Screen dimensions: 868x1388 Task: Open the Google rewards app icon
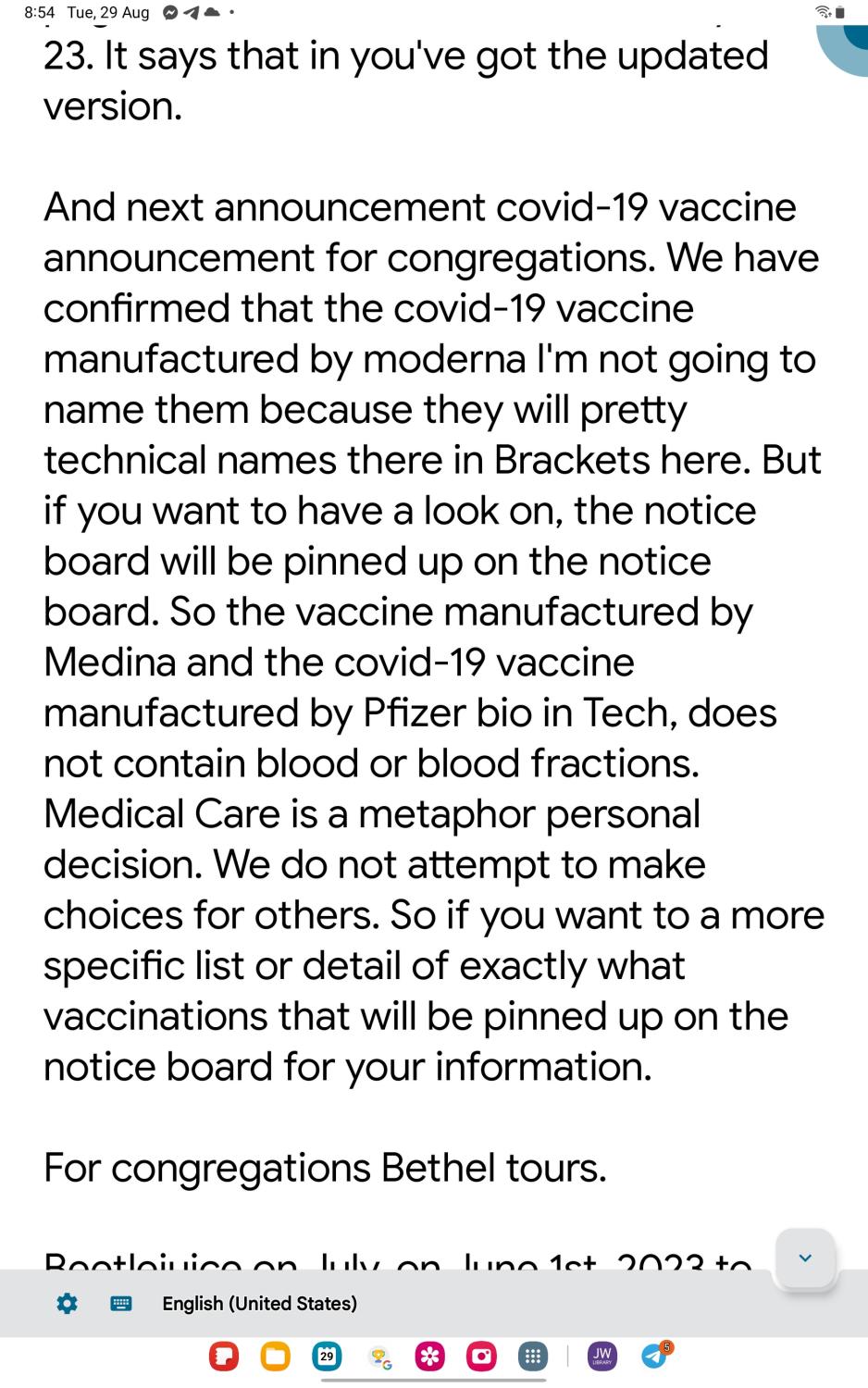[379, 1357]
